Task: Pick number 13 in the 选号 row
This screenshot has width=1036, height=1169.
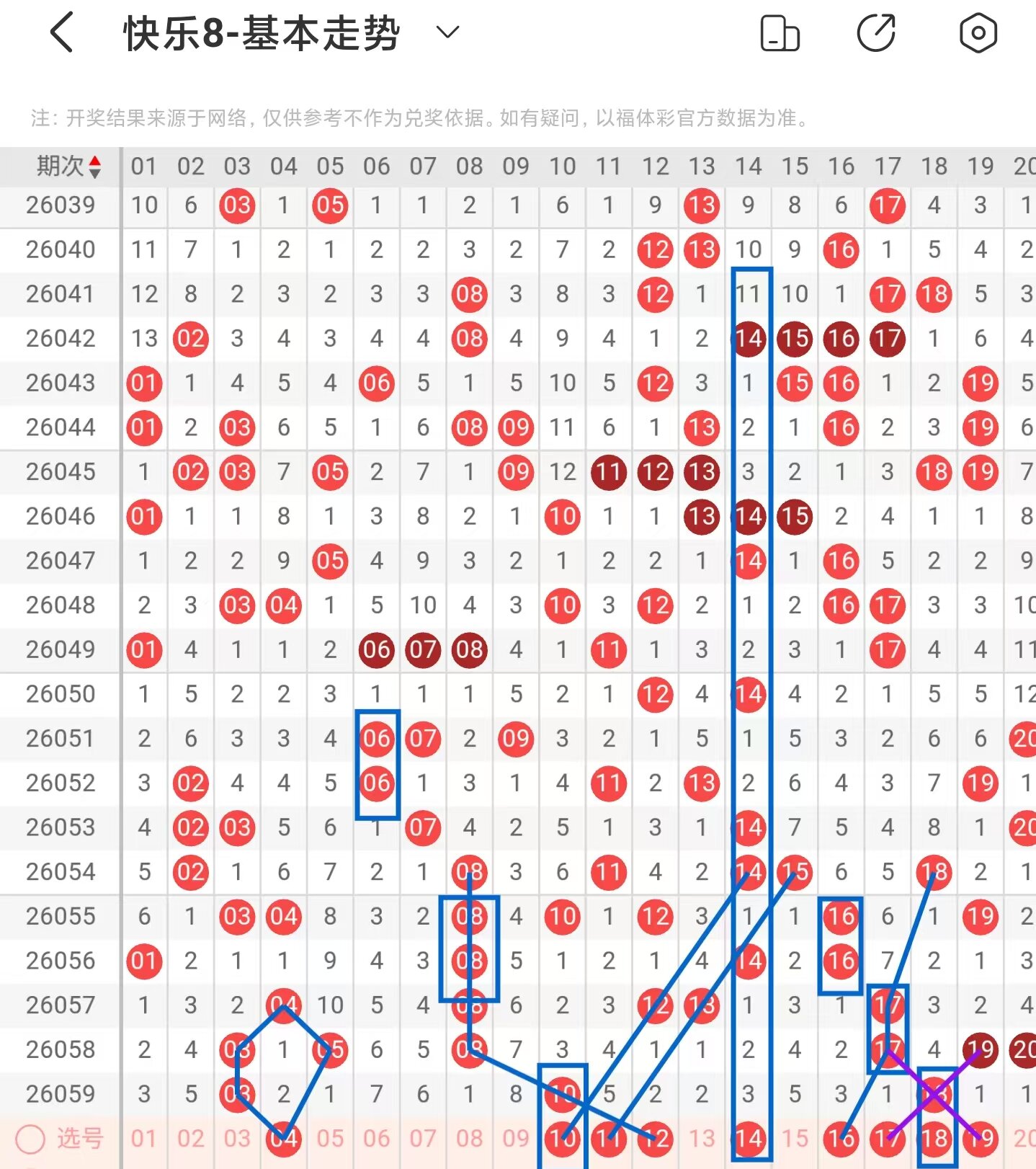Action: click(x=702, y=1138)
